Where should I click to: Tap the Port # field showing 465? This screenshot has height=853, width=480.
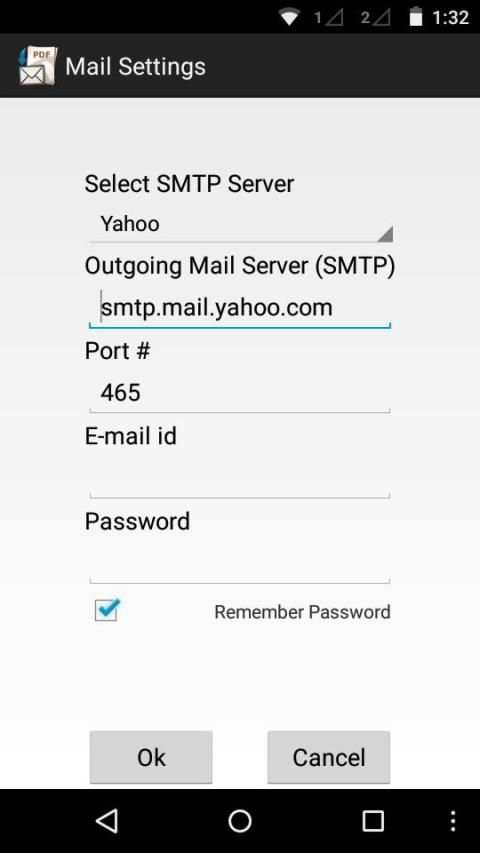coord(240,393)
